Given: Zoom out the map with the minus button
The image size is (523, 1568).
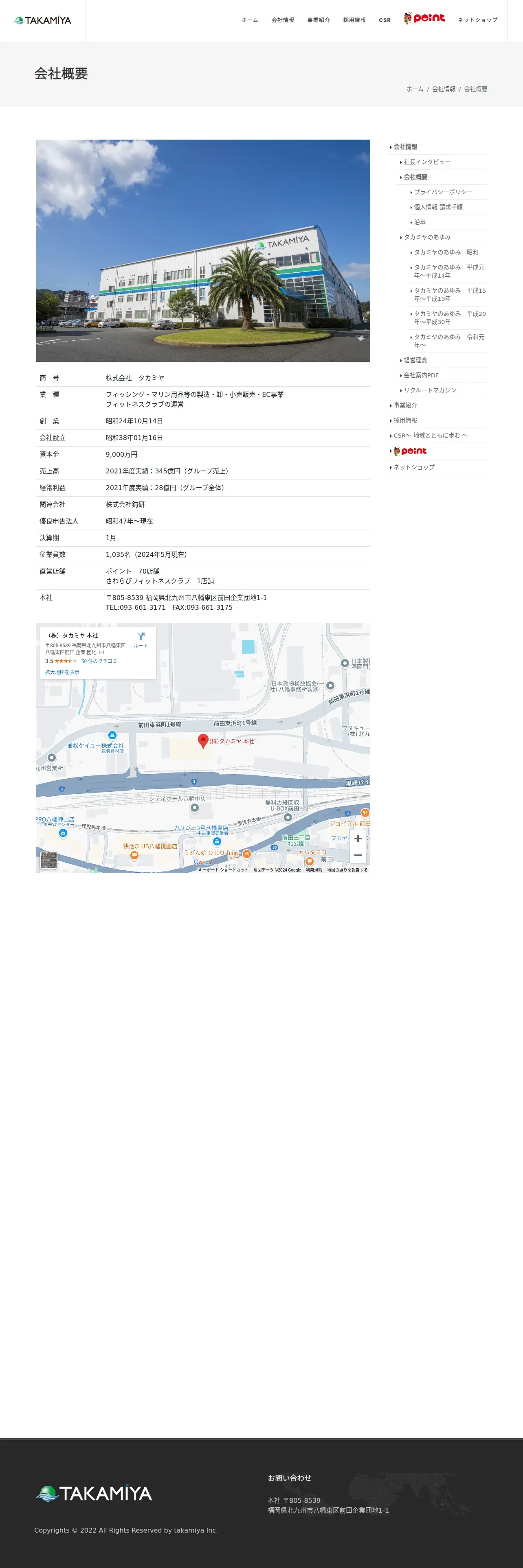Looking at the screenshot, I should coord(358,854).
